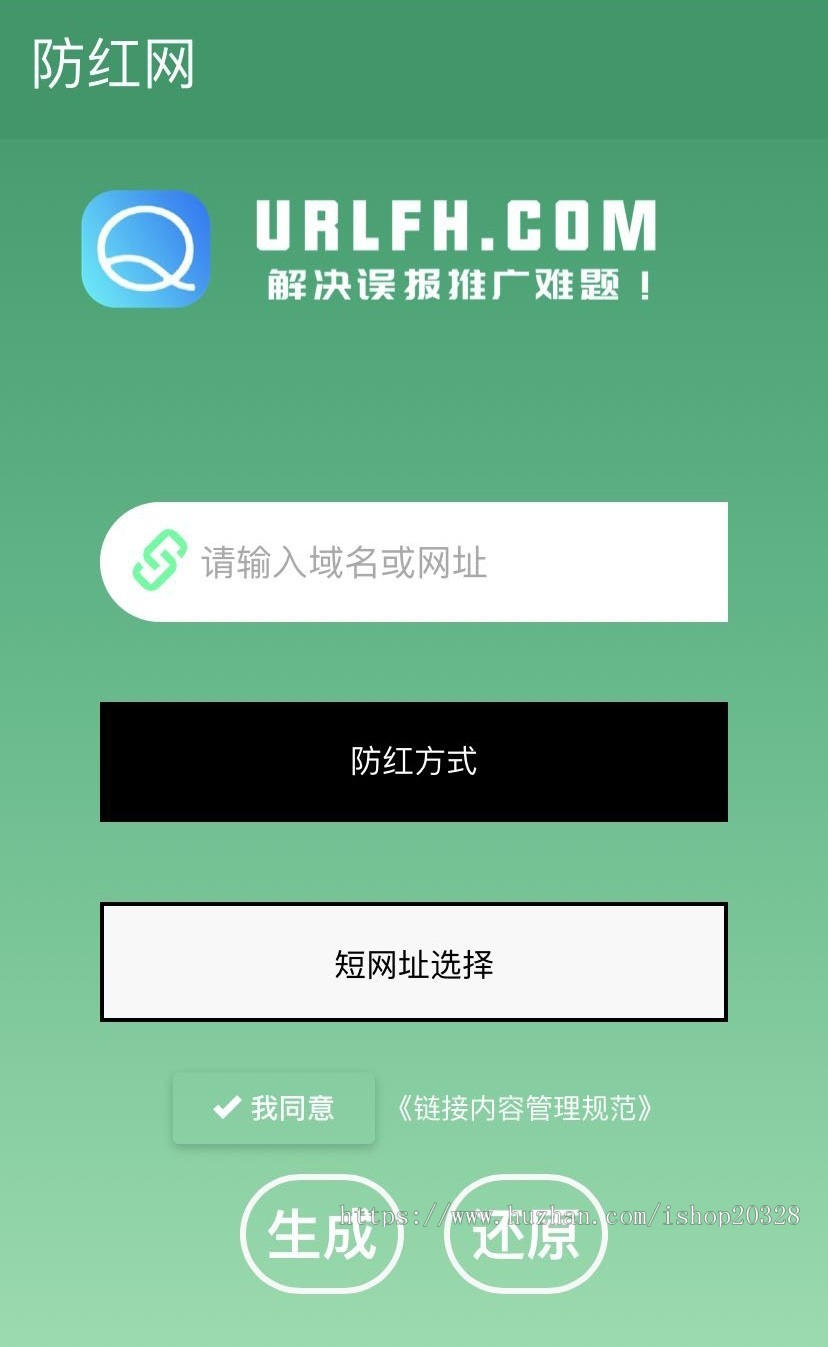Select the green chain-link icon in input box
The height and width of the screenshot is (1347, 828).
[x=158, y=562]
